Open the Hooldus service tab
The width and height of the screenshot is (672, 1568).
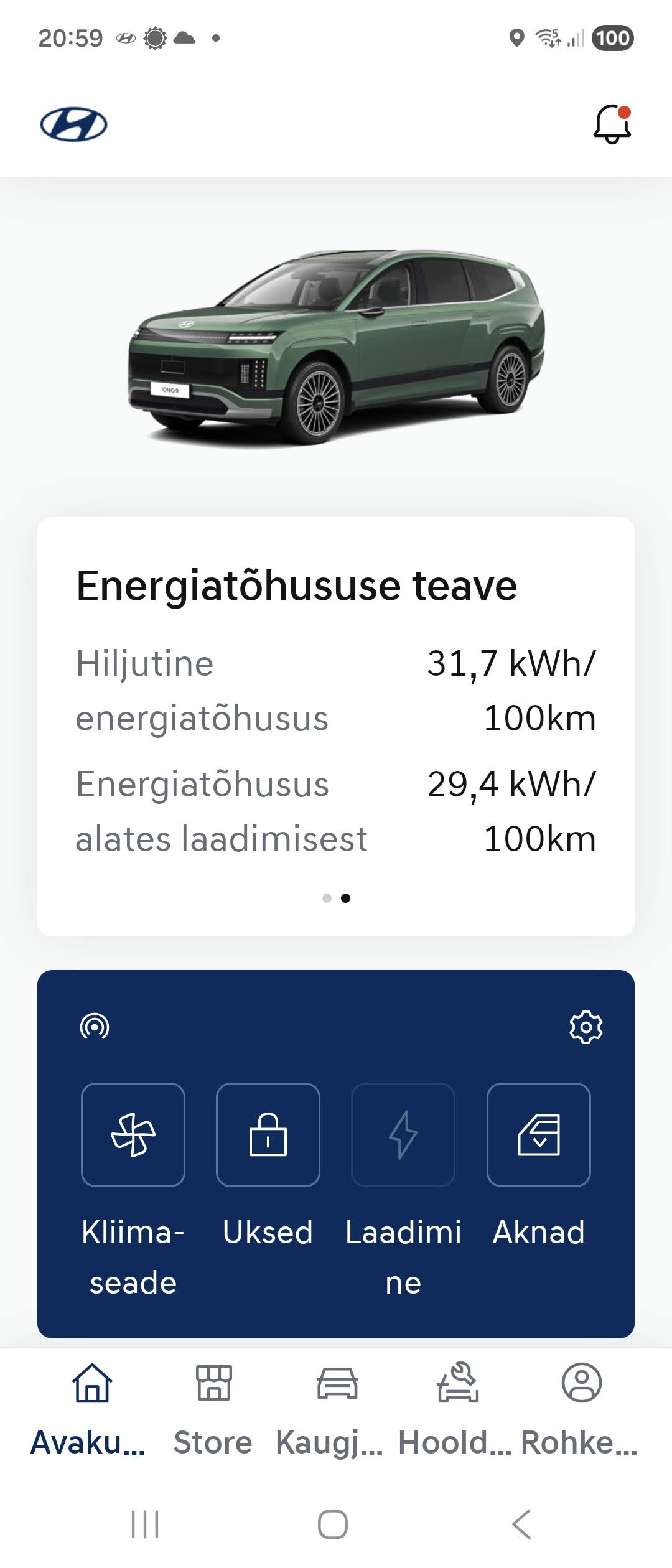458,1407
